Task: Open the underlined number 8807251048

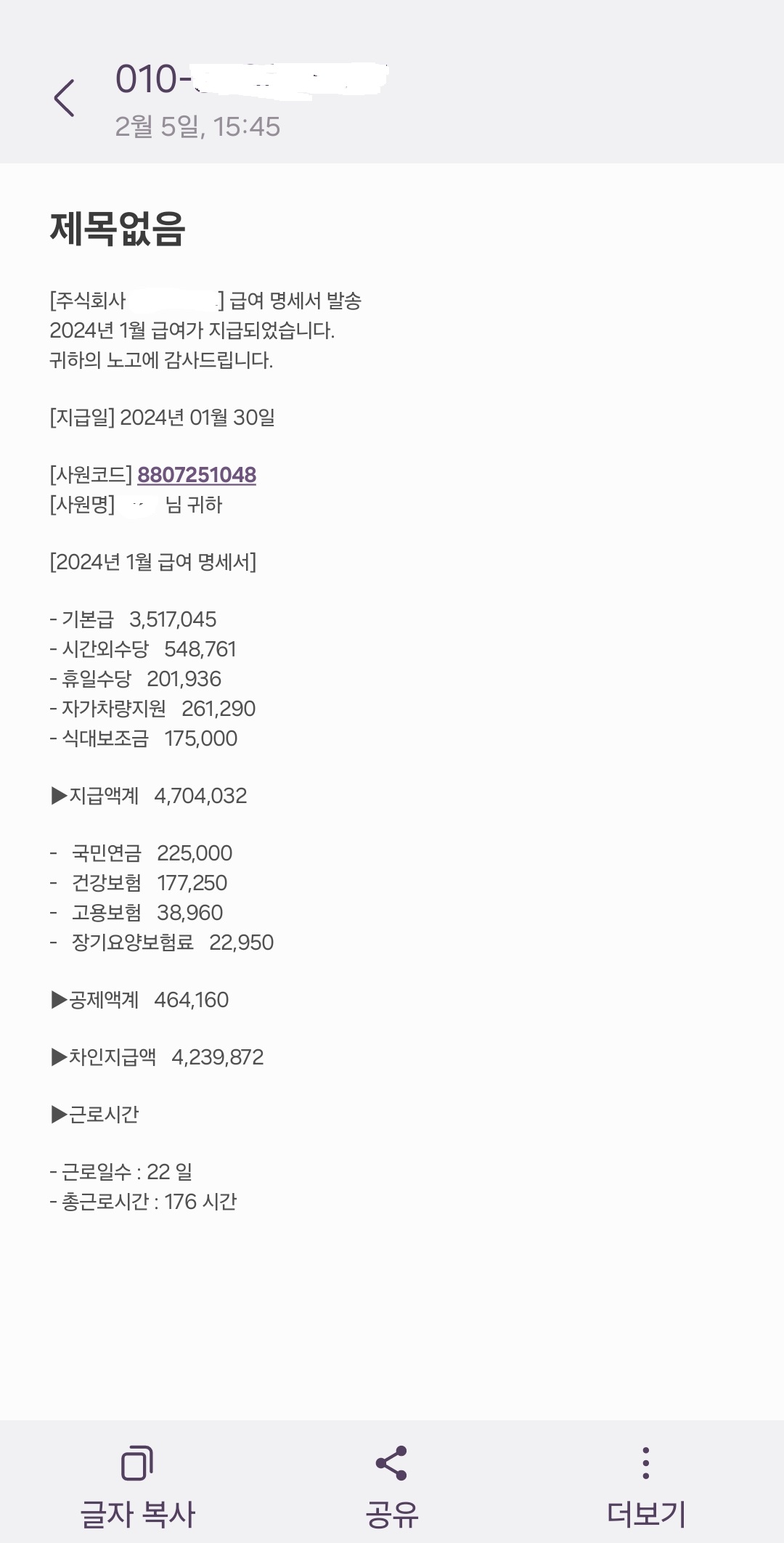Action: click(197, 475)
